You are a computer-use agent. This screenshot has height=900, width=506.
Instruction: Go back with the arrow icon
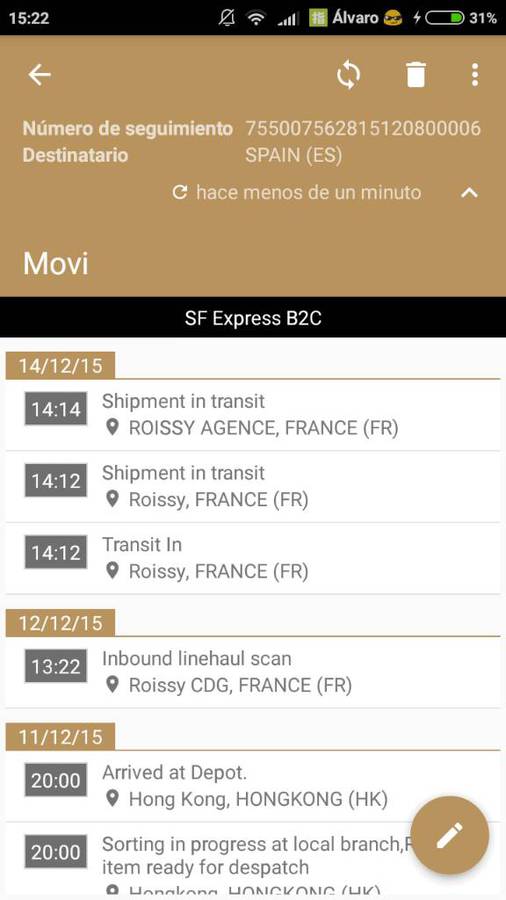(40, 75)
